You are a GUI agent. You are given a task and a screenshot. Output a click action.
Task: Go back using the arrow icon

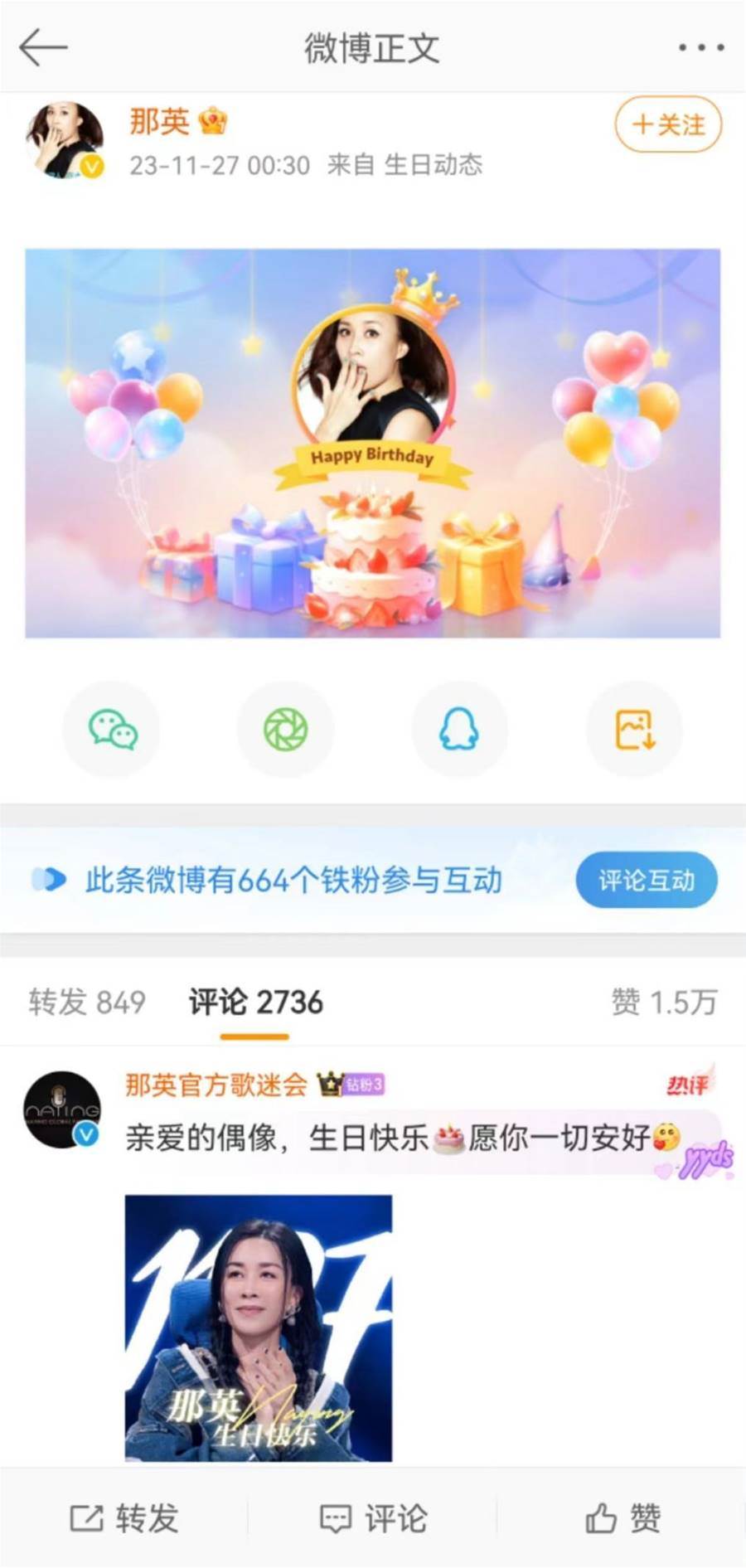pyautogui.click(x=43, y=47)
